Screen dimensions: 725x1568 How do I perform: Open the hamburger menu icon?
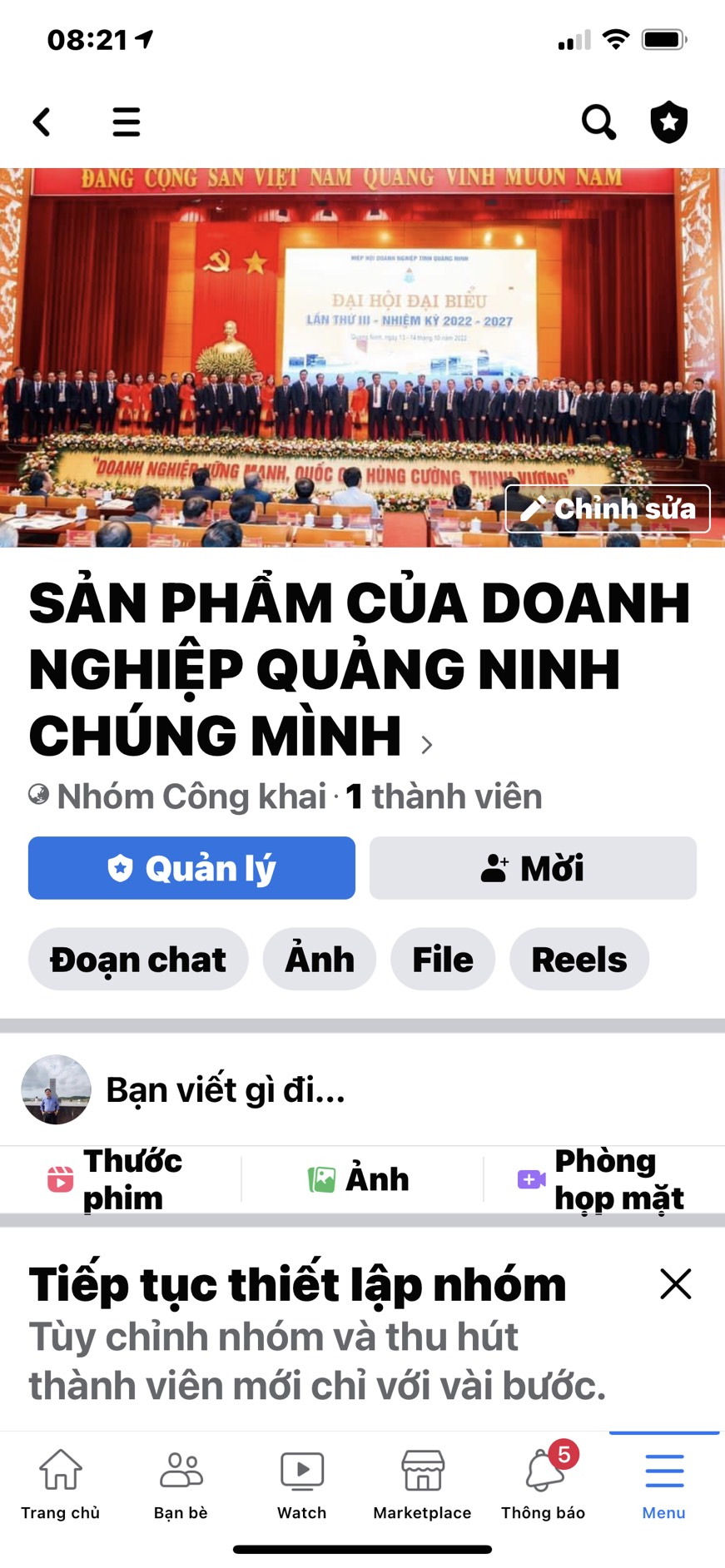pyautogui.click(x=127, y=122)
